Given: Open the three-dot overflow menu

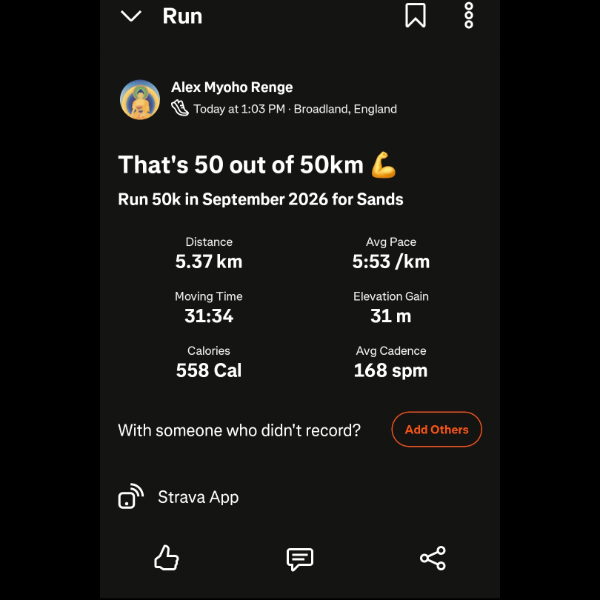Looking at the screenshot, I should pos(469,15).
